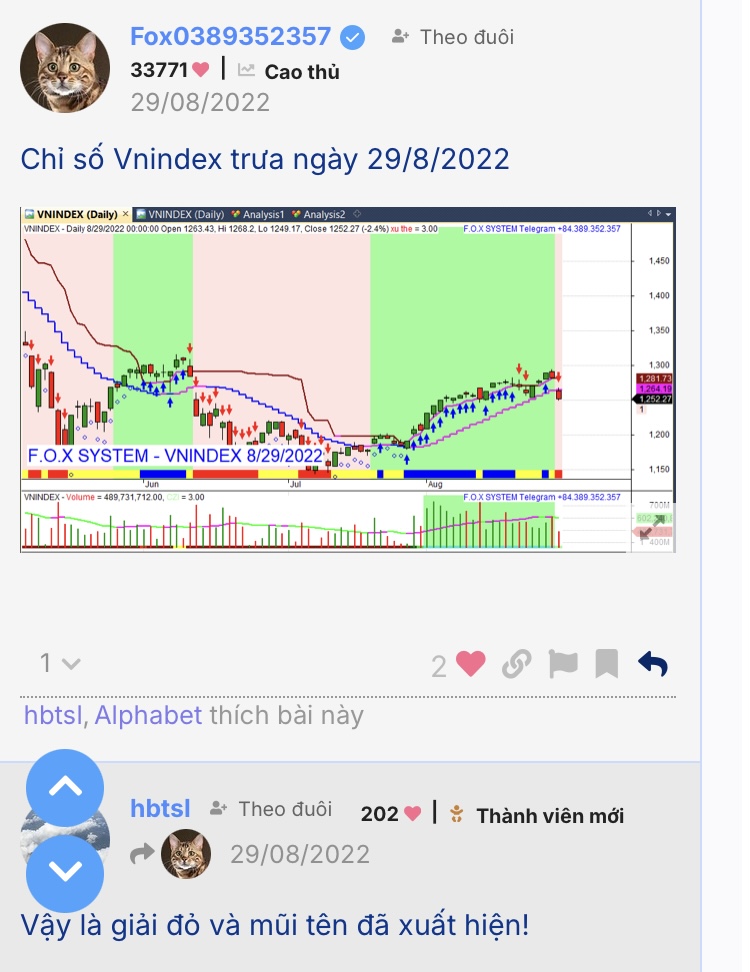750x972 pixels.
Task: Open the hbtsl username on the reply
Action: pos(160,809)
